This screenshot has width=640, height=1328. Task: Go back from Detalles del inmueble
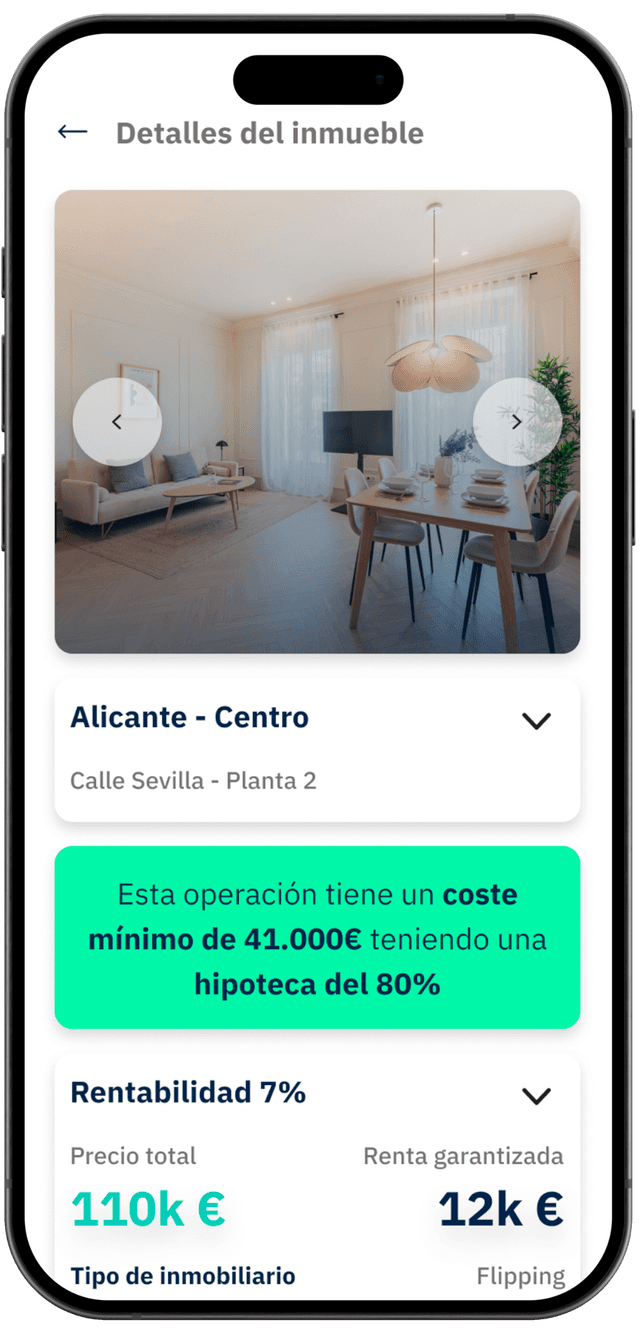[x=73, y=132]
